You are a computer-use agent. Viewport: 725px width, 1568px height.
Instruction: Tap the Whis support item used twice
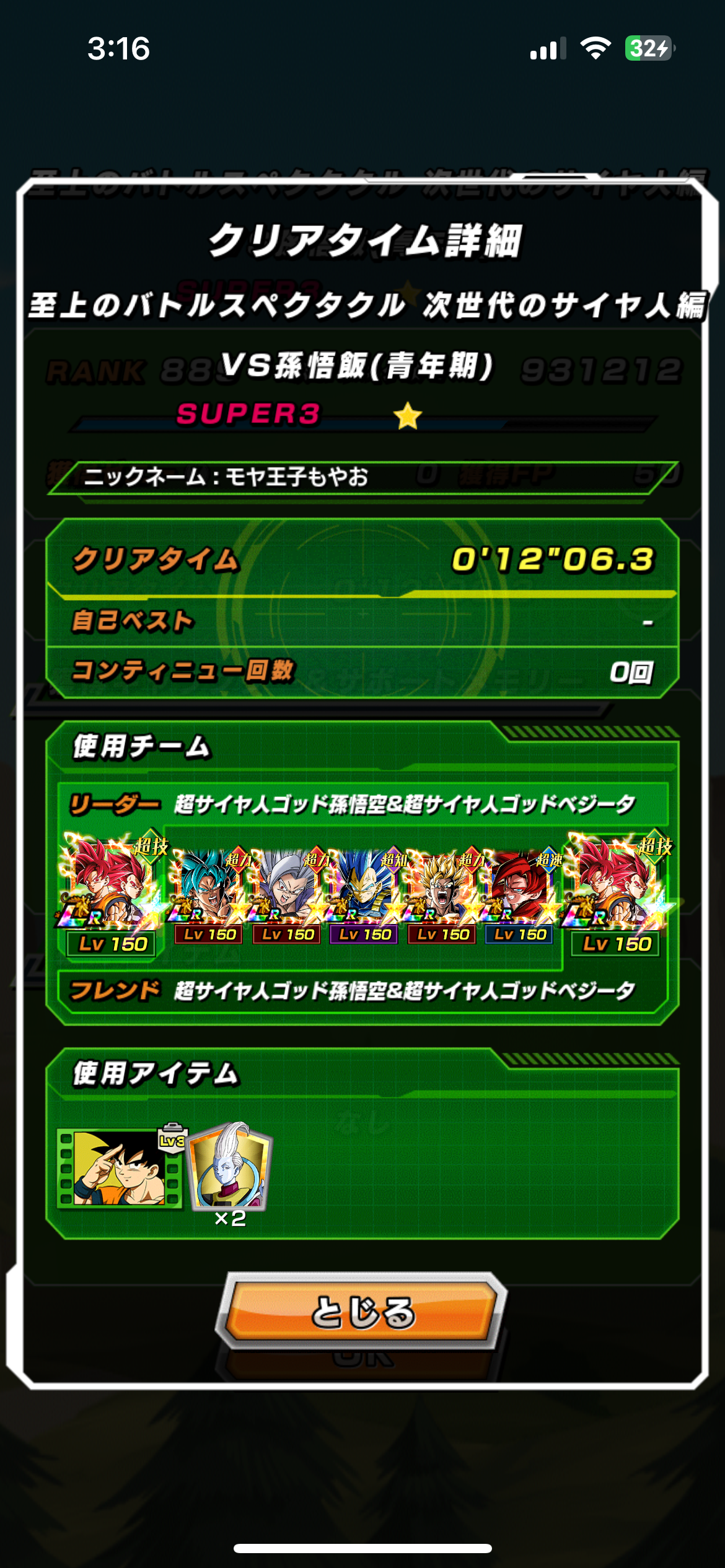(230, 1167)
